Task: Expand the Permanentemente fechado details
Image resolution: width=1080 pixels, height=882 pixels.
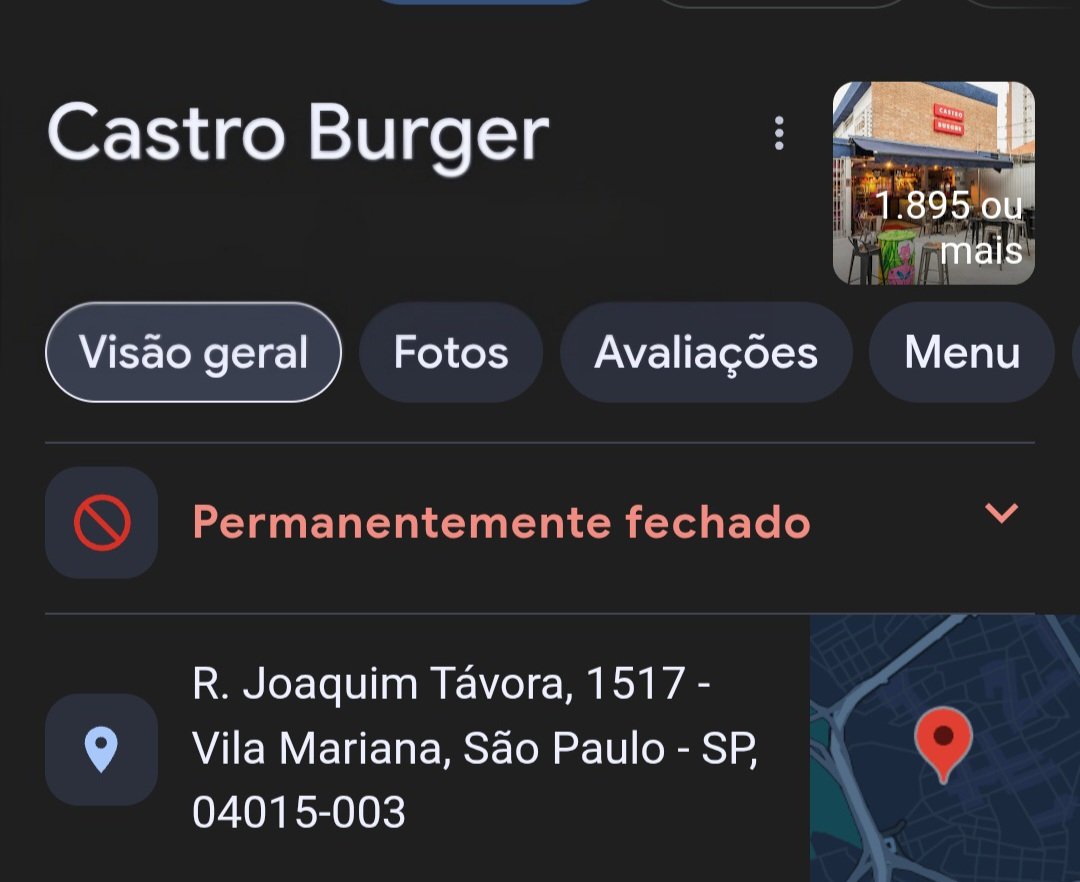Action: point(1001,514)
